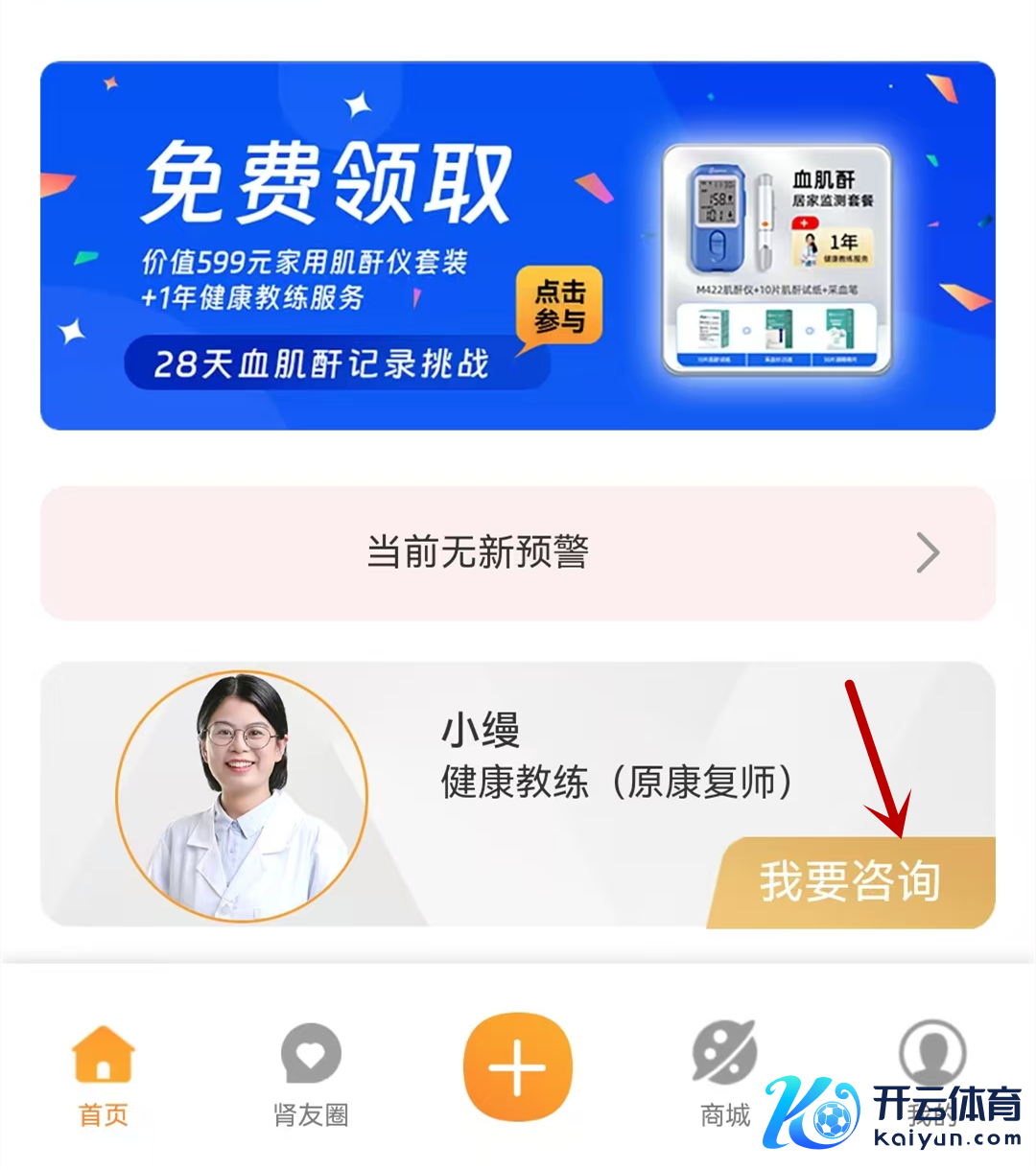1036x1170 pixels.
Task: Open the 当前无新预警 alert row
Action: (x=518, y=553)
